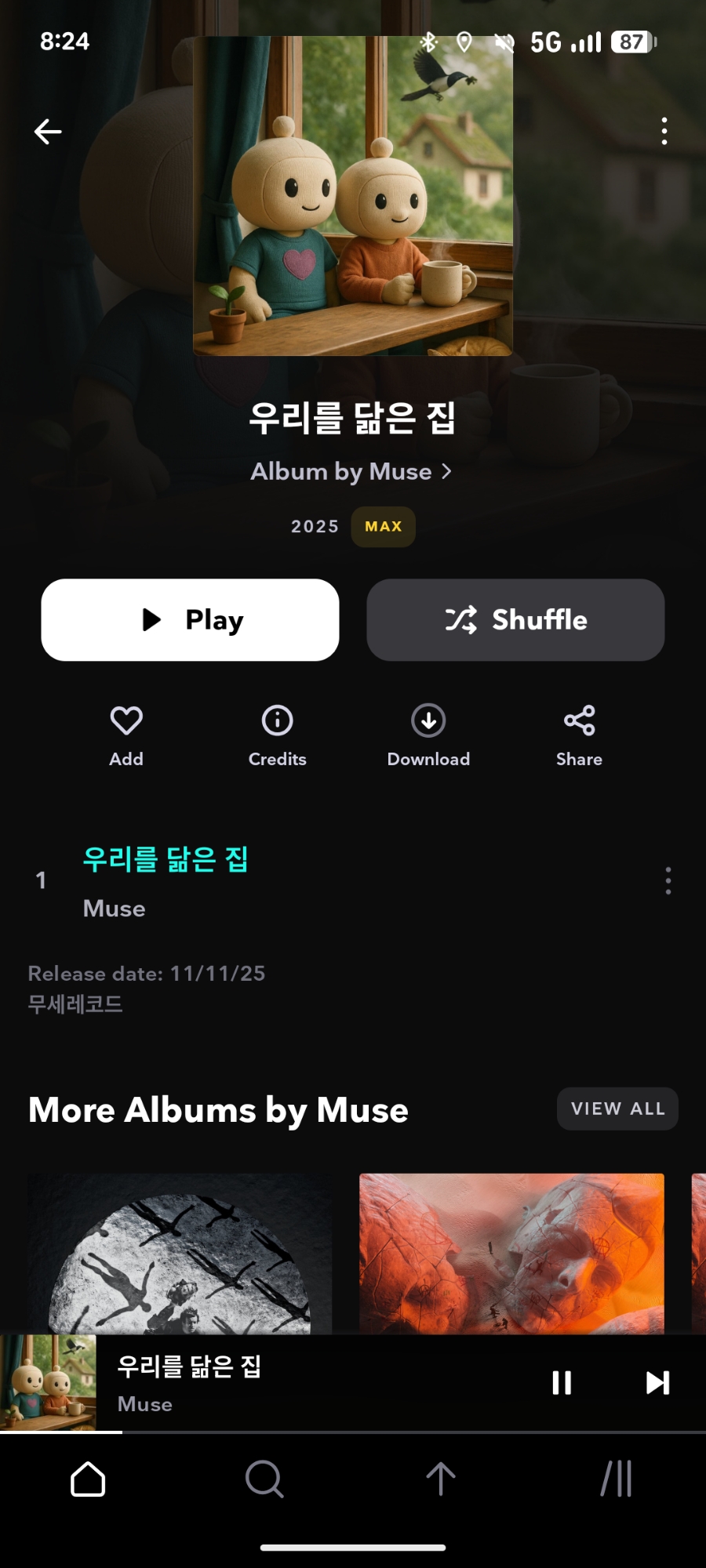Viewport: 706px width, 1568px height.
Task: Open the album overflow menu
Action: (x=664, y=132)
